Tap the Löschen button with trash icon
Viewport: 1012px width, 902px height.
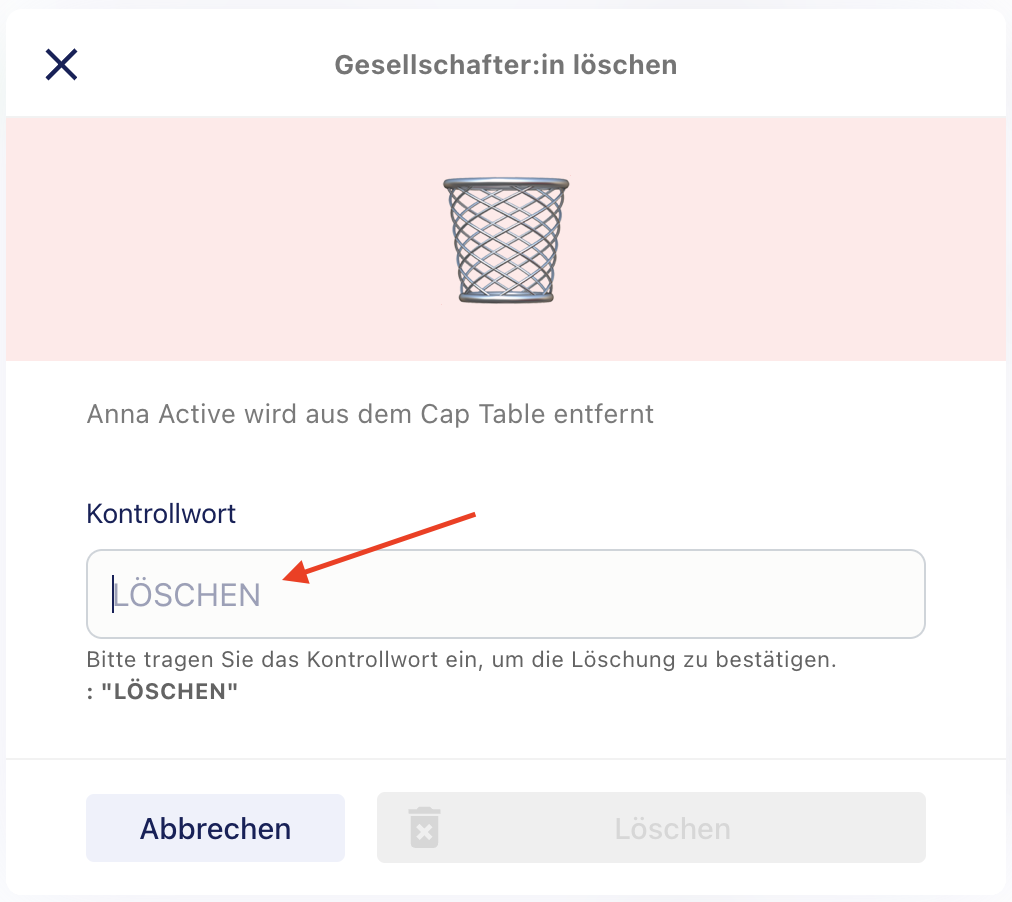pyautogui.click(x=651, y=828)
